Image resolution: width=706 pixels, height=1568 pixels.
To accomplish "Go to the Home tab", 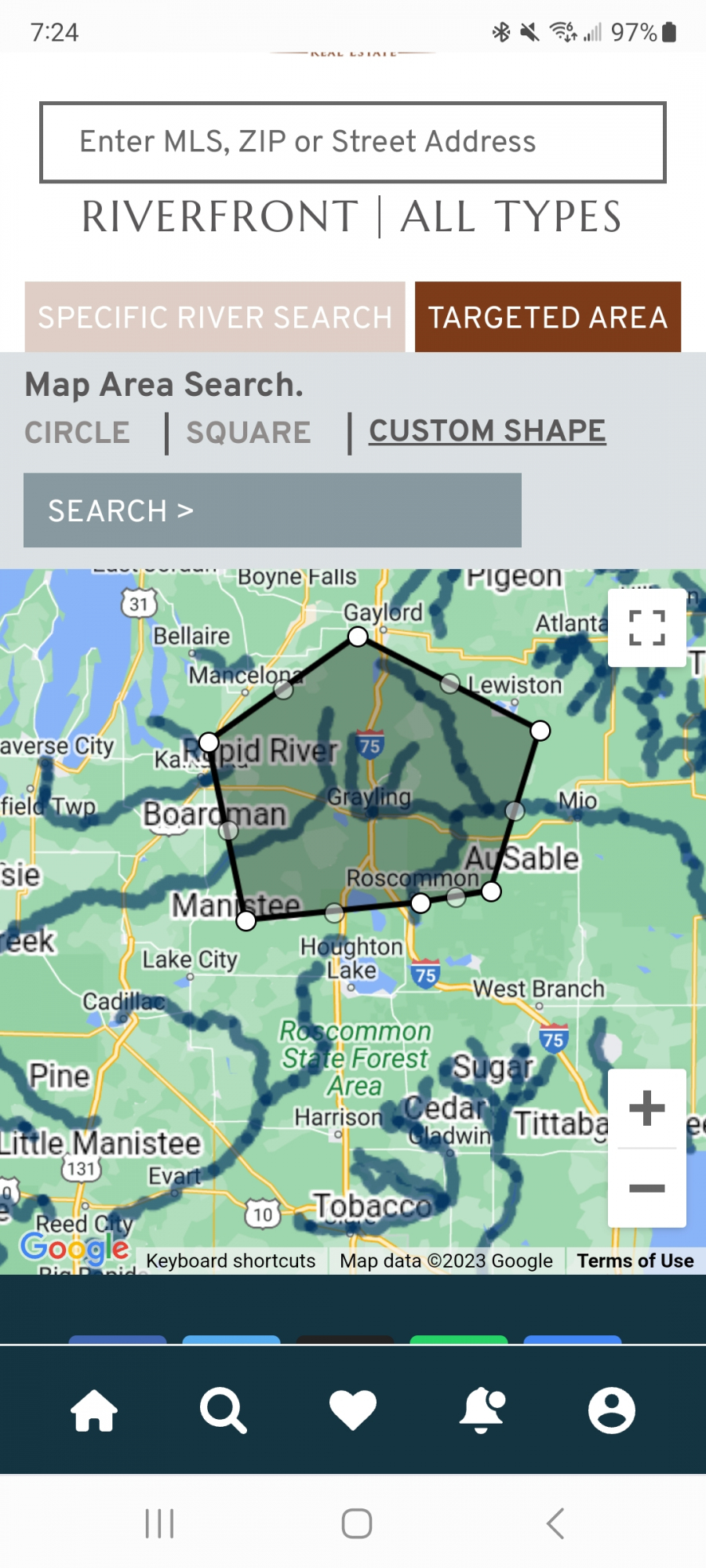I will pos(94,1410).
